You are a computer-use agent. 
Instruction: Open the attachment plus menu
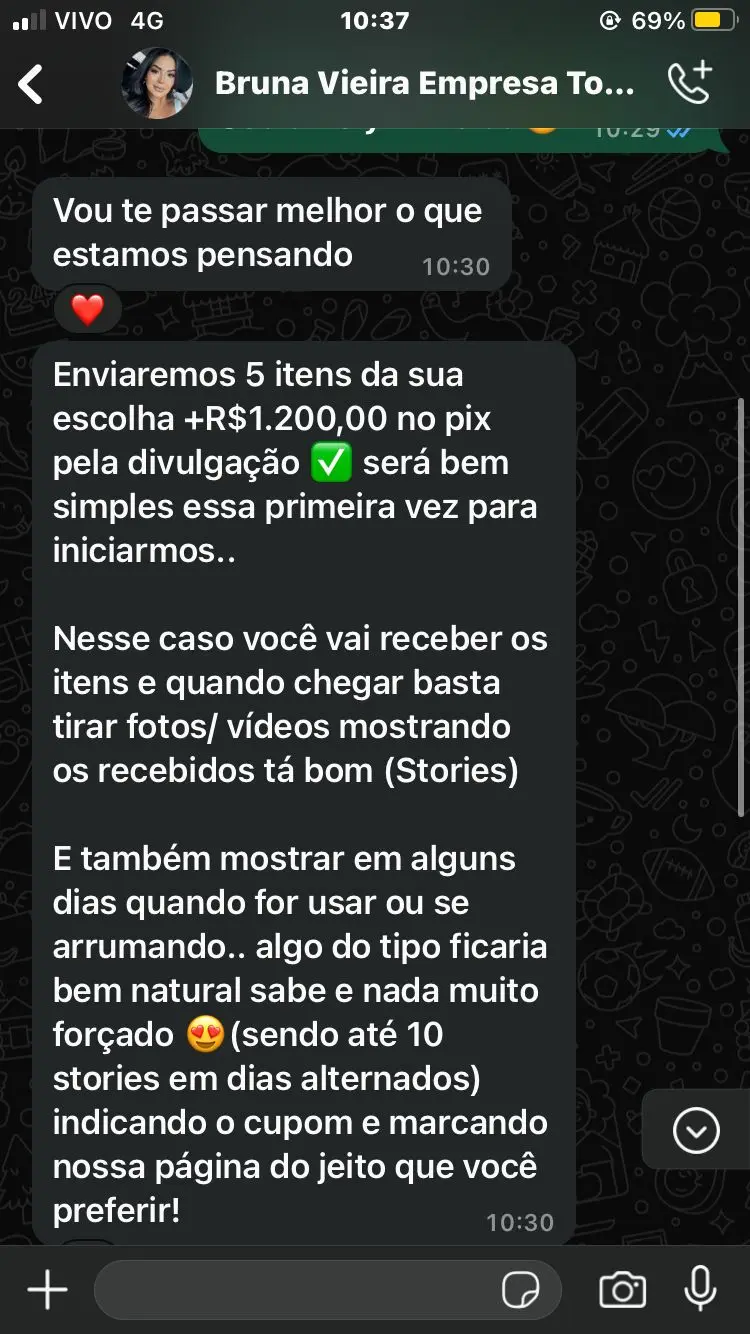click(x=47, y=1290)
